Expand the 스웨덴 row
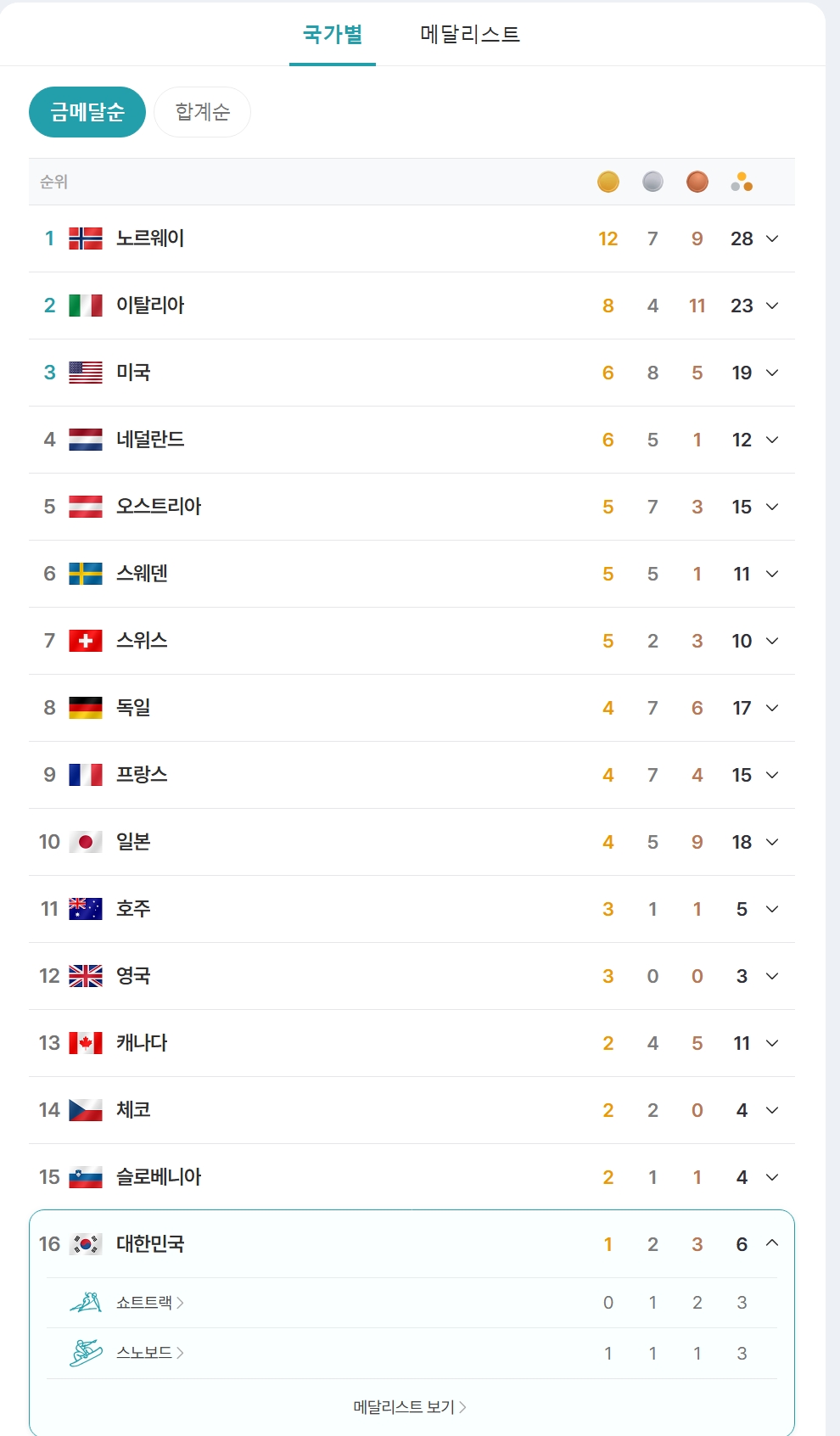The image size is (840, 1436). click(771, 574)
